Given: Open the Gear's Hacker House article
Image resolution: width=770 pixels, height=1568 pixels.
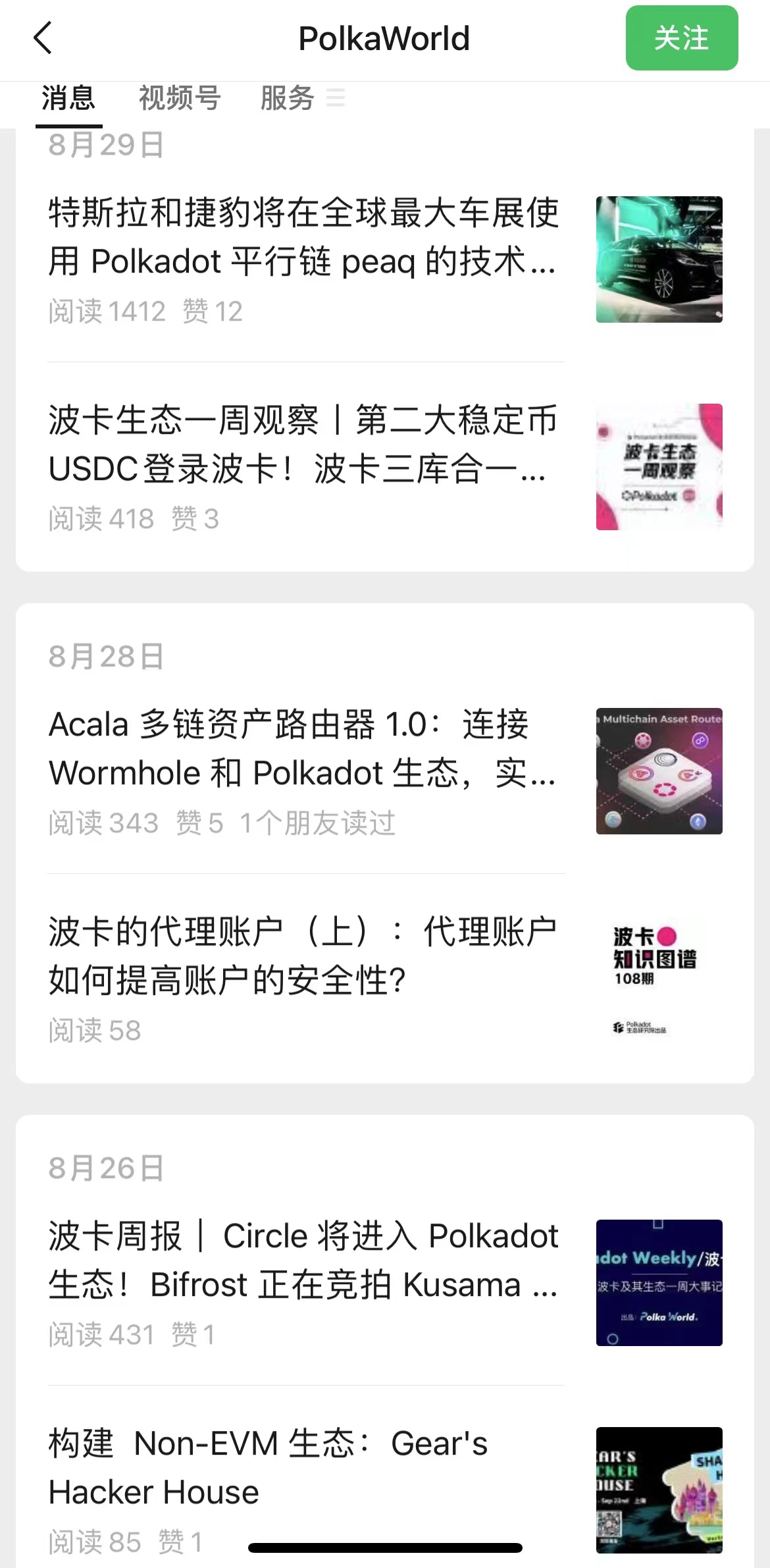Looking at the screenshot, I should tap(267, 1469).
